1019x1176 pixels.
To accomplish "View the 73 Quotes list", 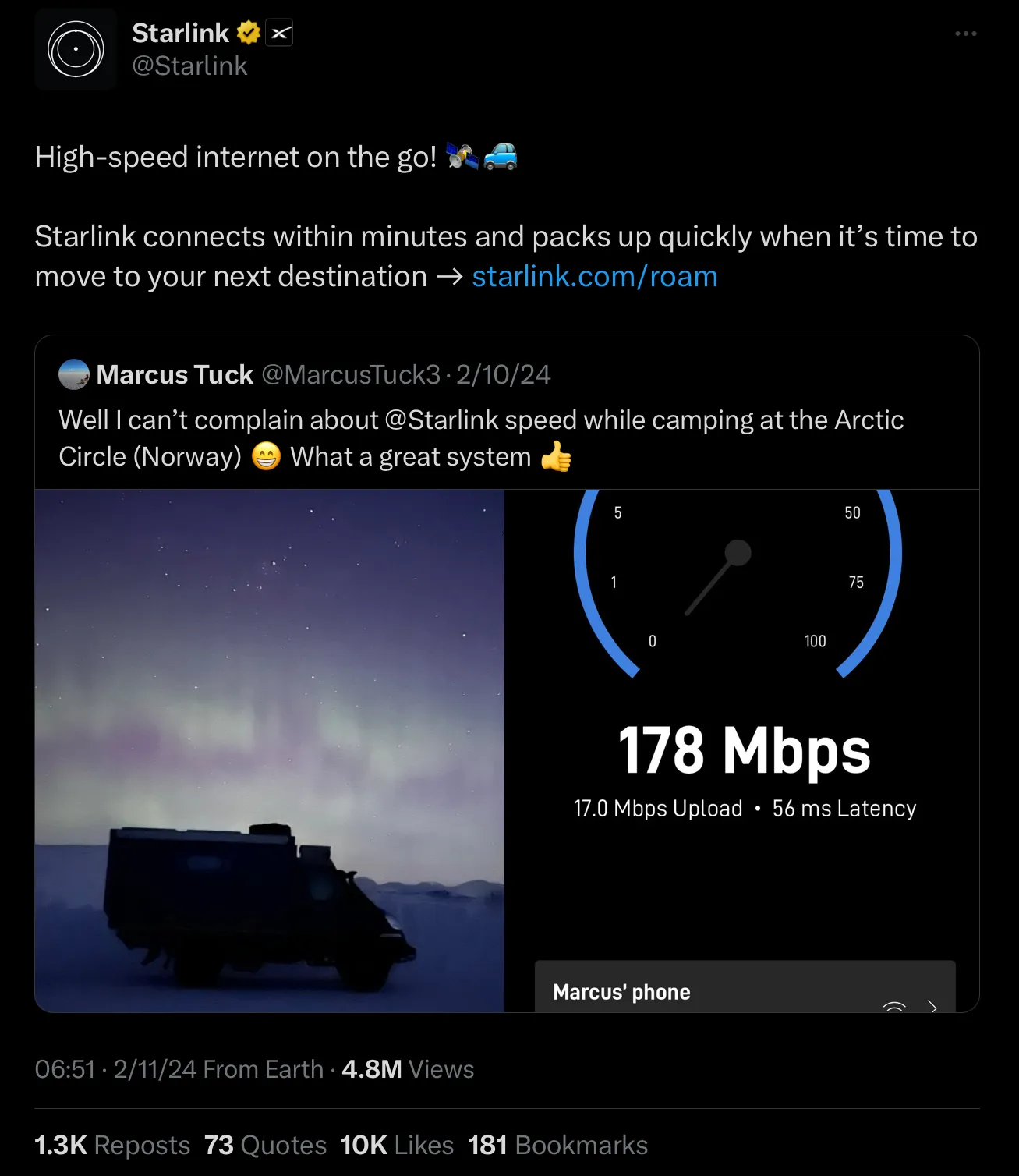I will 265,1145.
